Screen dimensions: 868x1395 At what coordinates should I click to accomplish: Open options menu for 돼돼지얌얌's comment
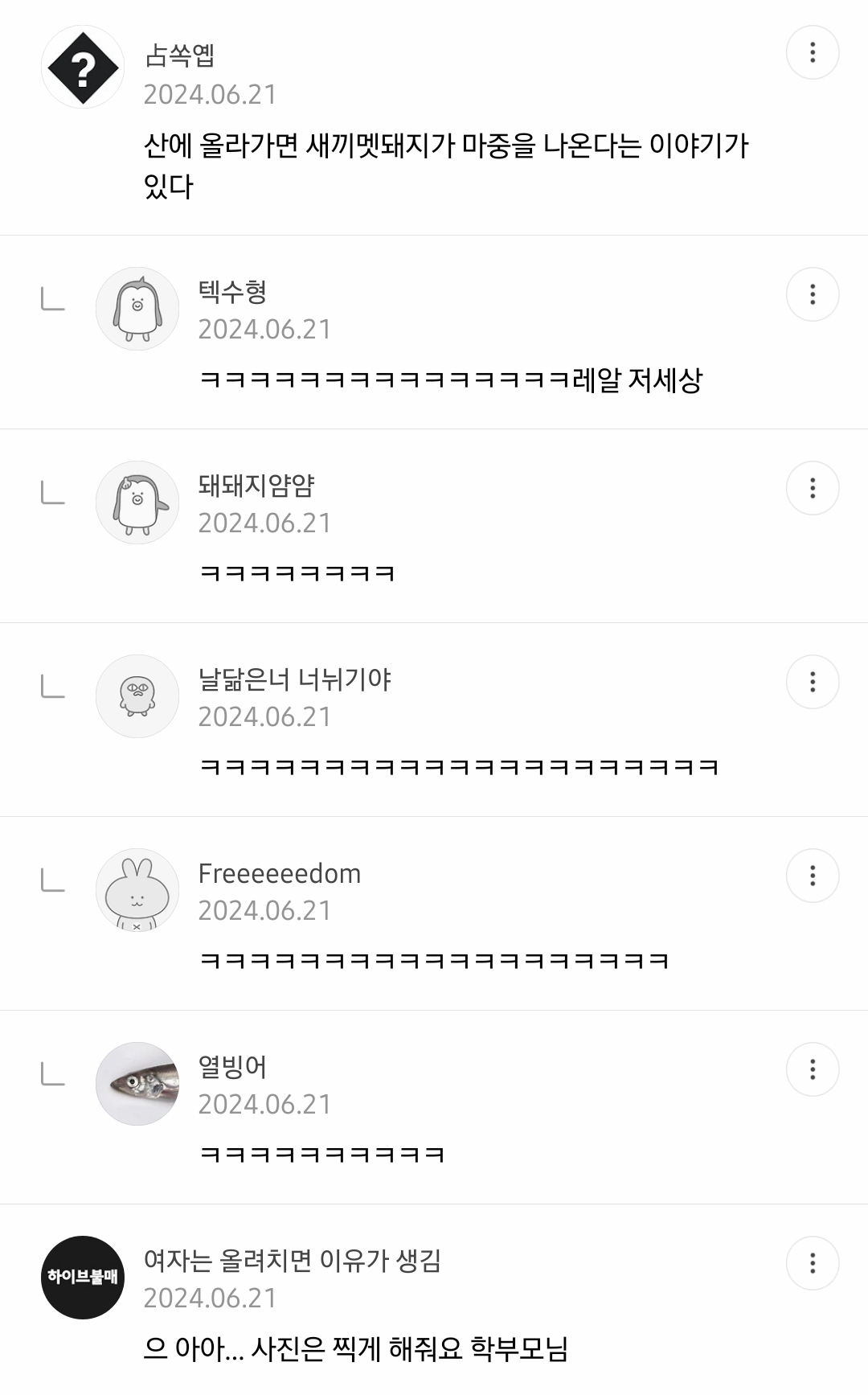(x=814, y=488)
